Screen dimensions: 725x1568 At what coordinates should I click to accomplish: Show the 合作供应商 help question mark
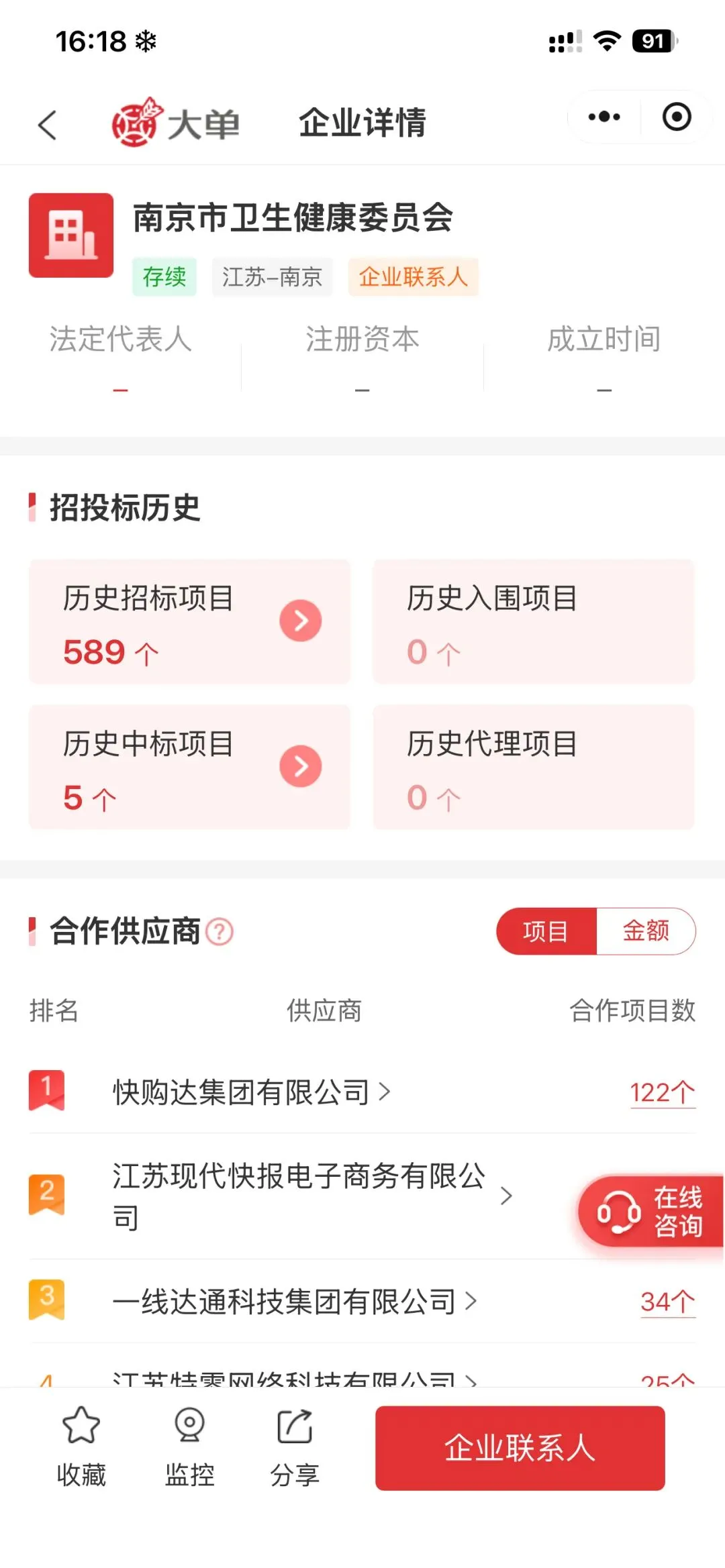coord(220,931)
